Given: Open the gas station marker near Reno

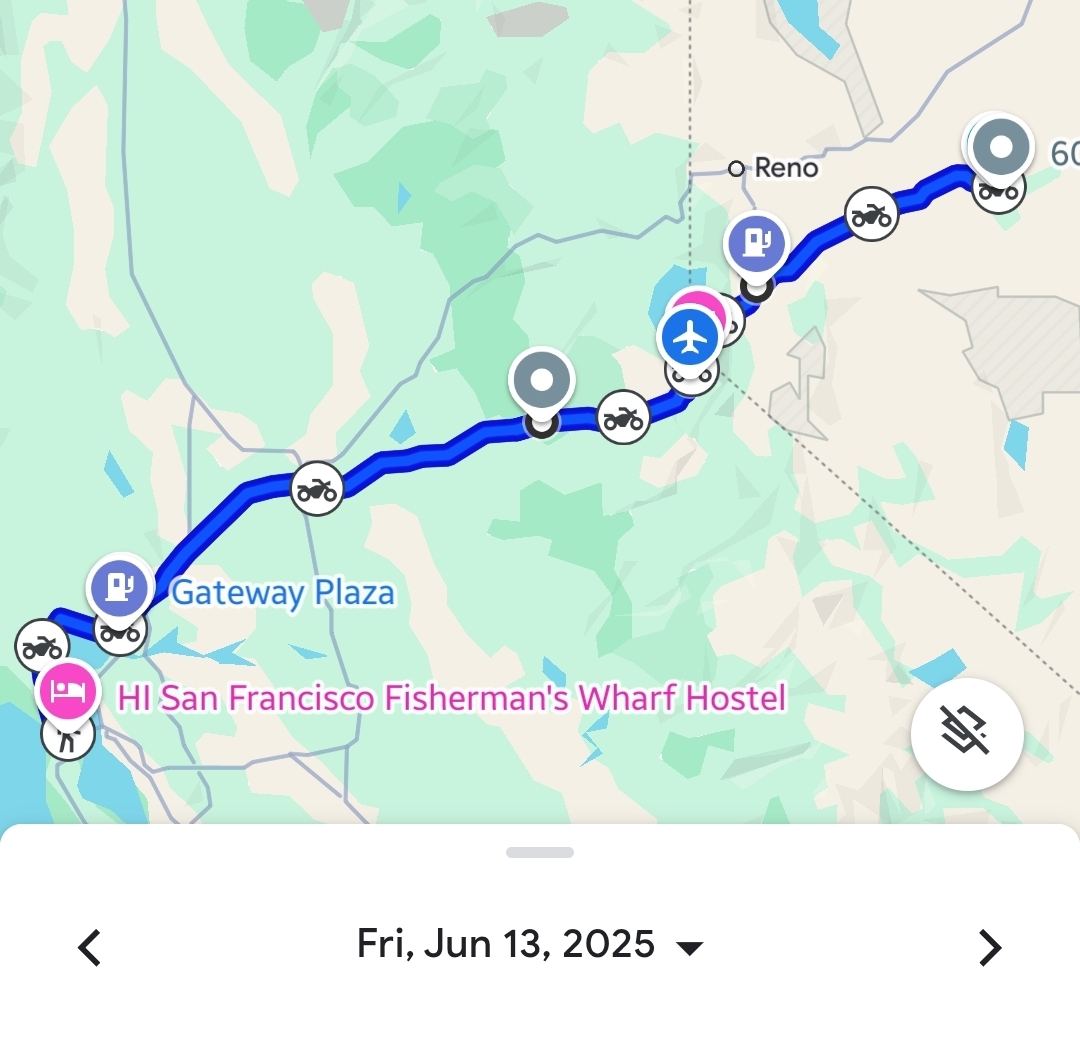Looking at the screenshot, I should 757,244.
